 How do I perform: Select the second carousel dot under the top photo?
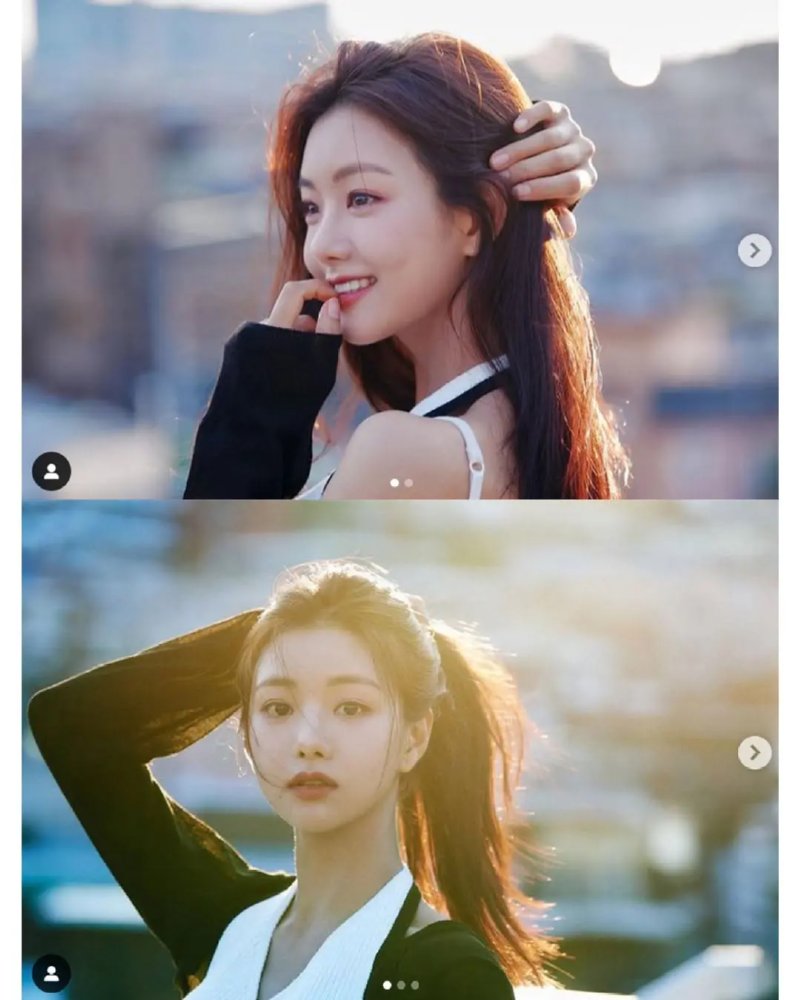[x=408, y=483]
